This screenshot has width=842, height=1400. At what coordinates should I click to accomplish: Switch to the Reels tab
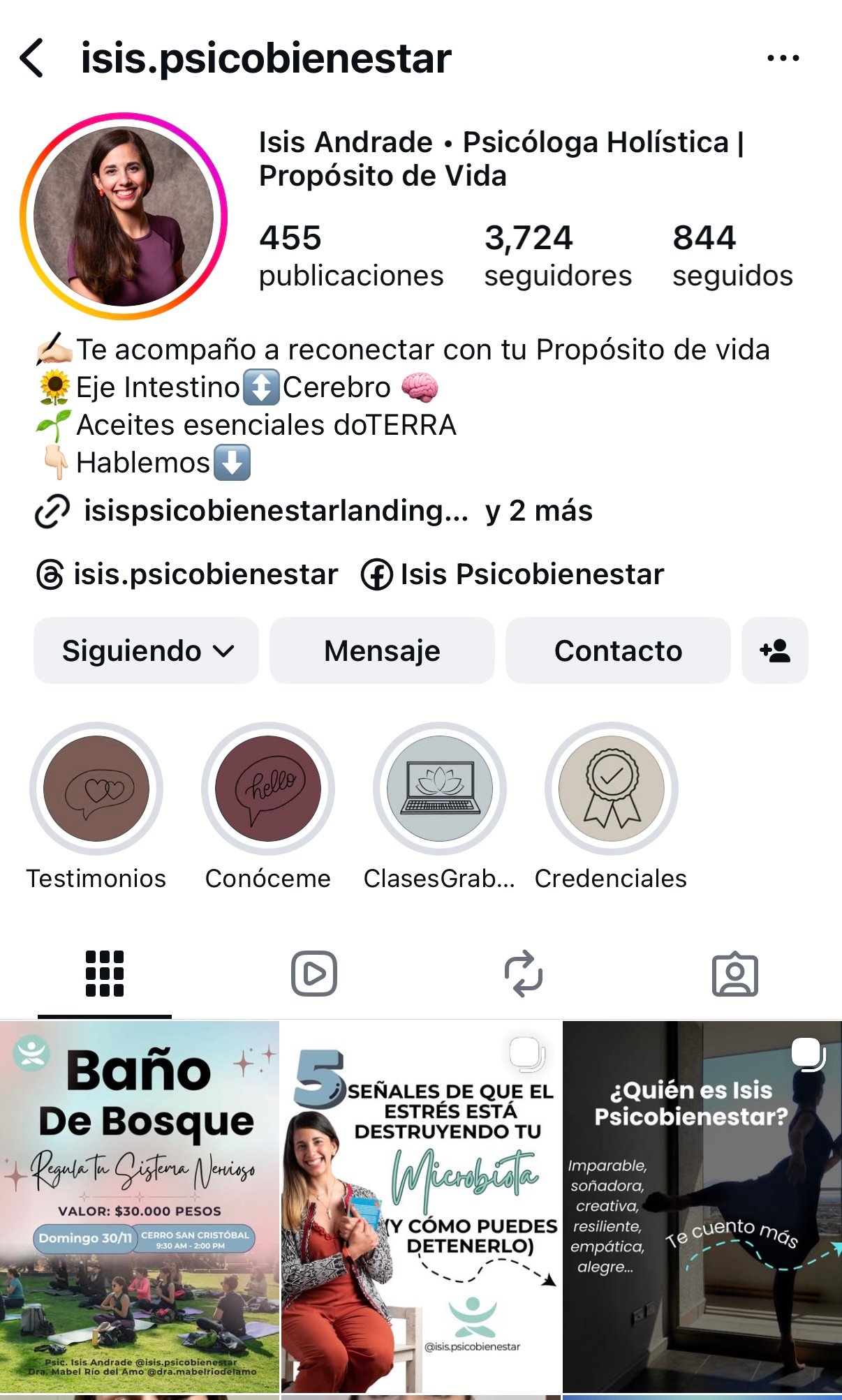point(314,974)
